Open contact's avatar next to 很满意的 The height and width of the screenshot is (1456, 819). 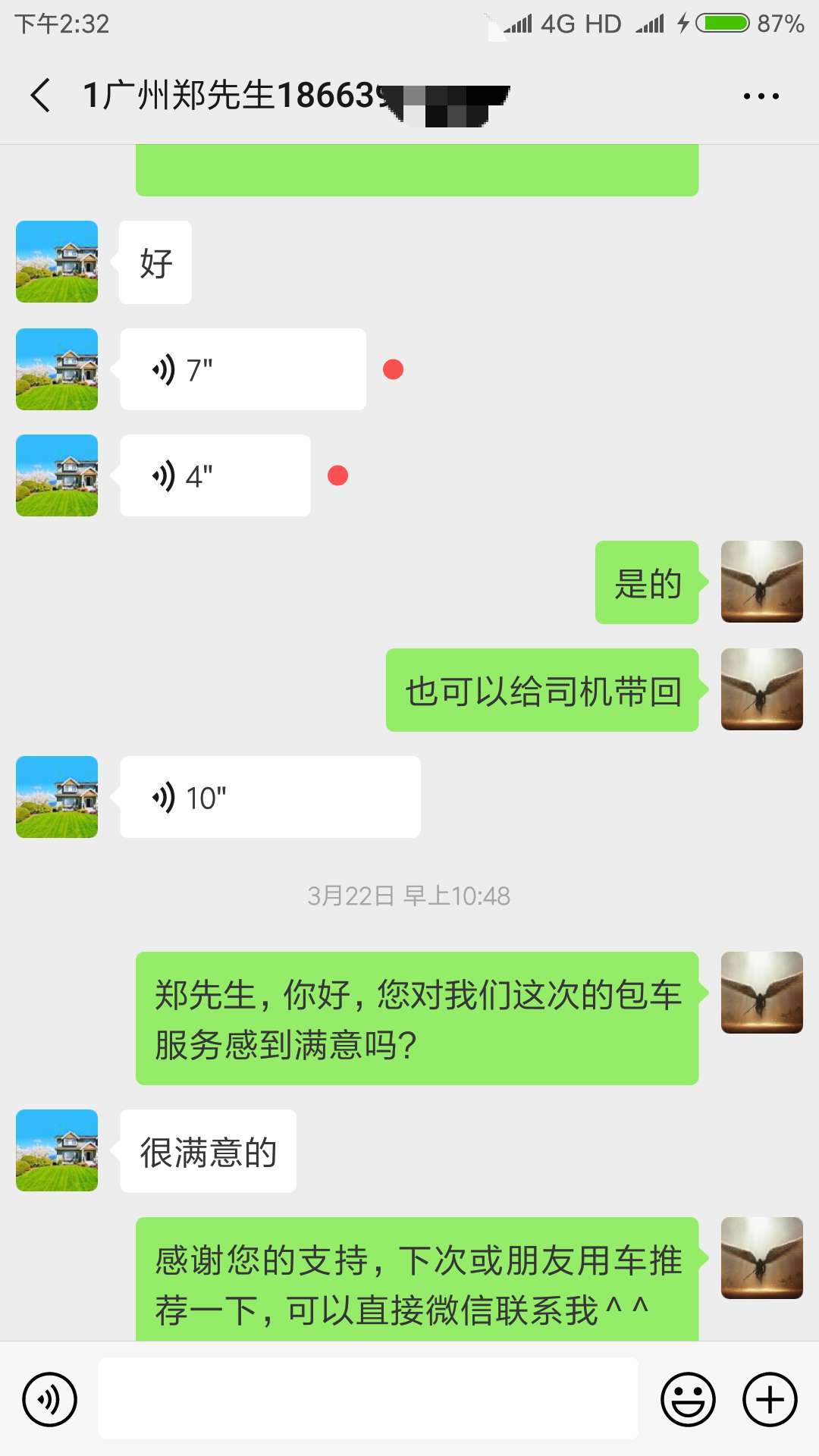coord(57,1150)
